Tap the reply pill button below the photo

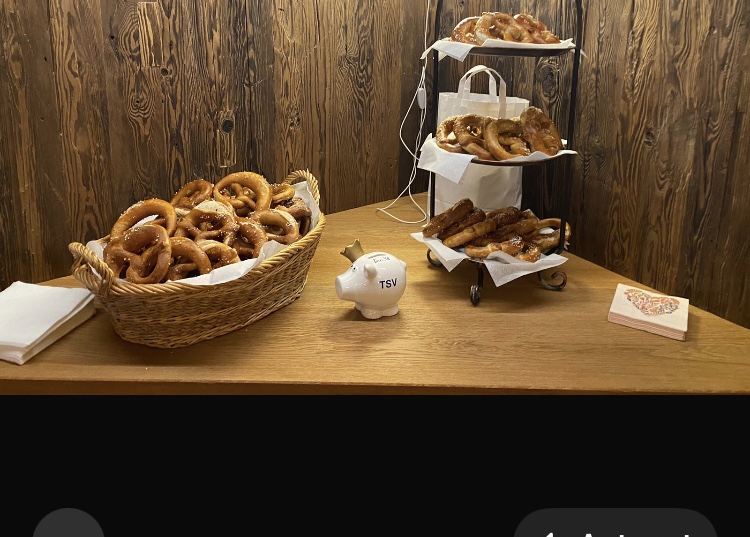615,525
